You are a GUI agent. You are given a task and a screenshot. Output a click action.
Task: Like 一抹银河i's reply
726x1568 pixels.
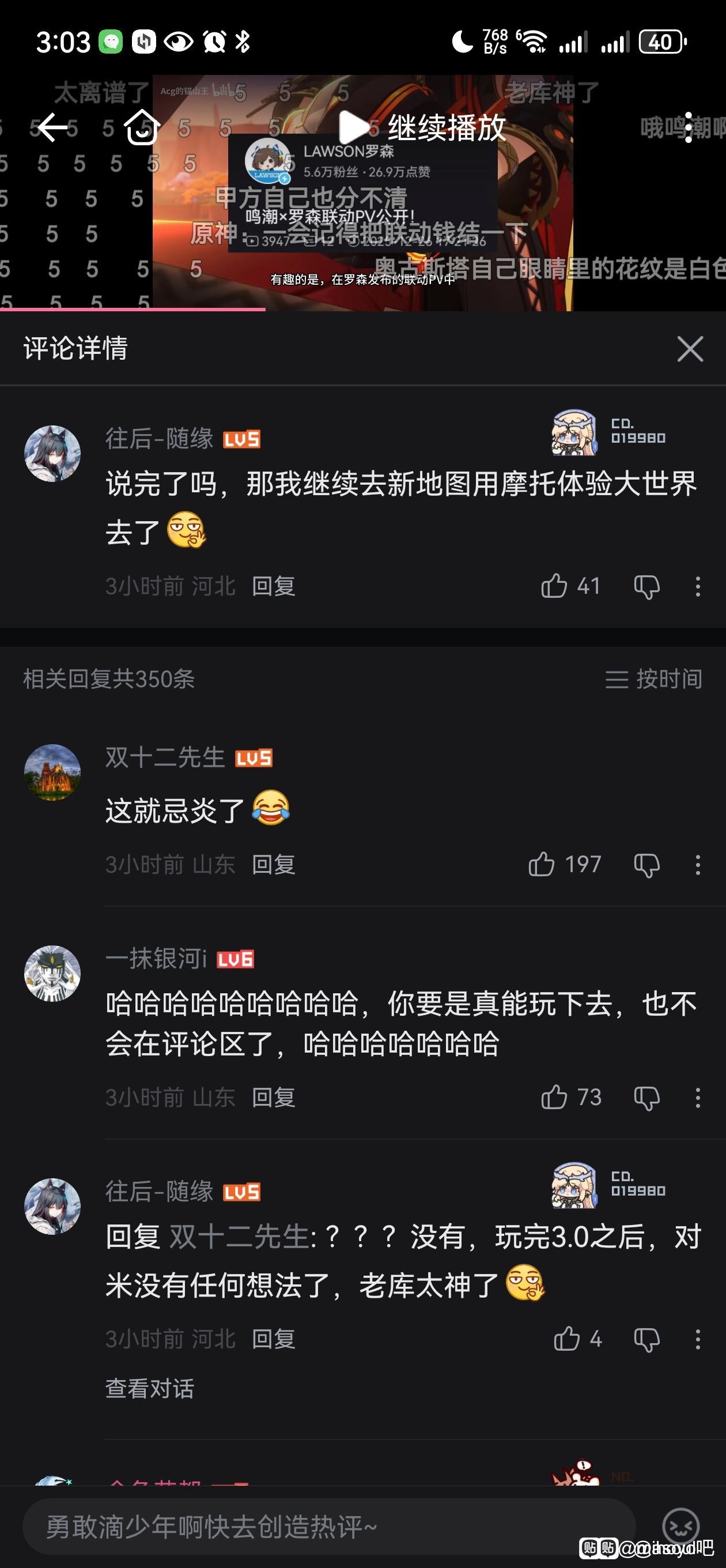click(x=554, y=1098)
